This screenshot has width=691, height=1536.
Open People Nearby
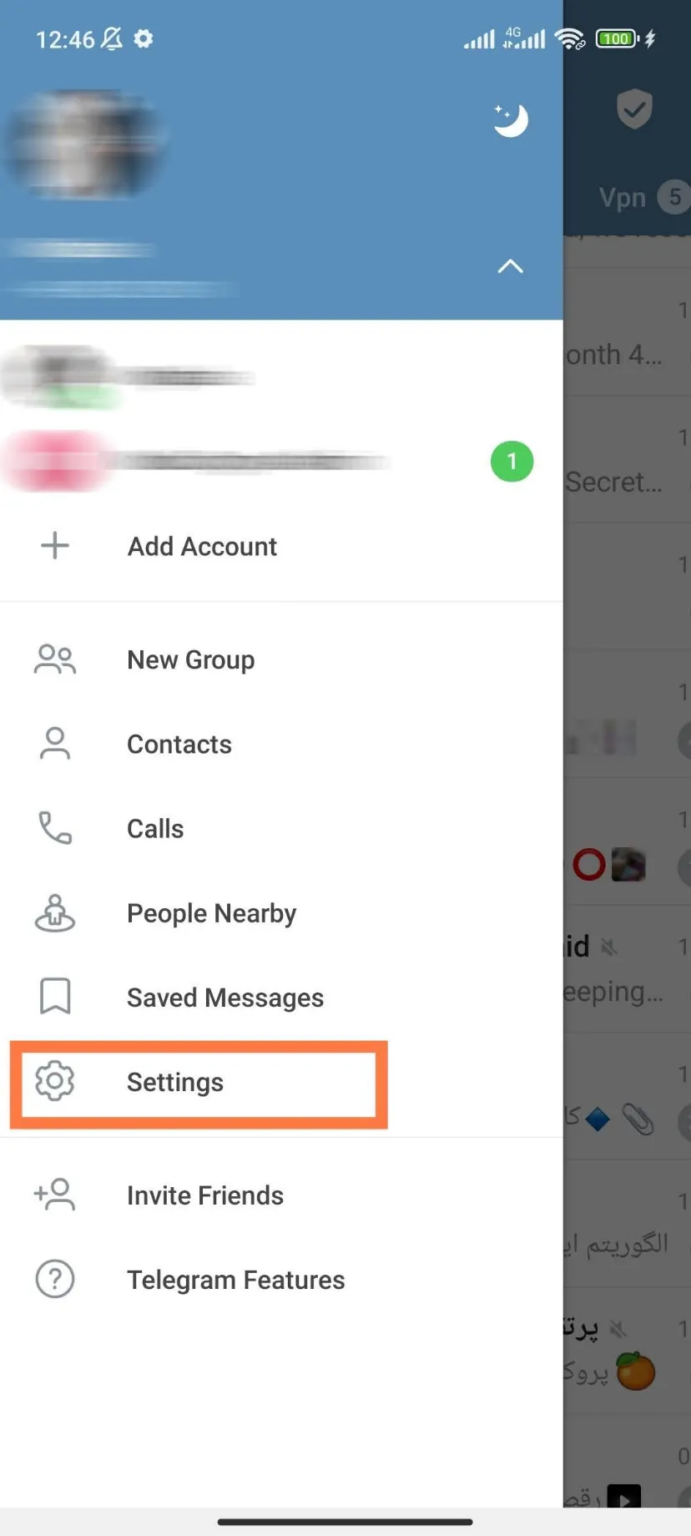(x=211, y=914)
